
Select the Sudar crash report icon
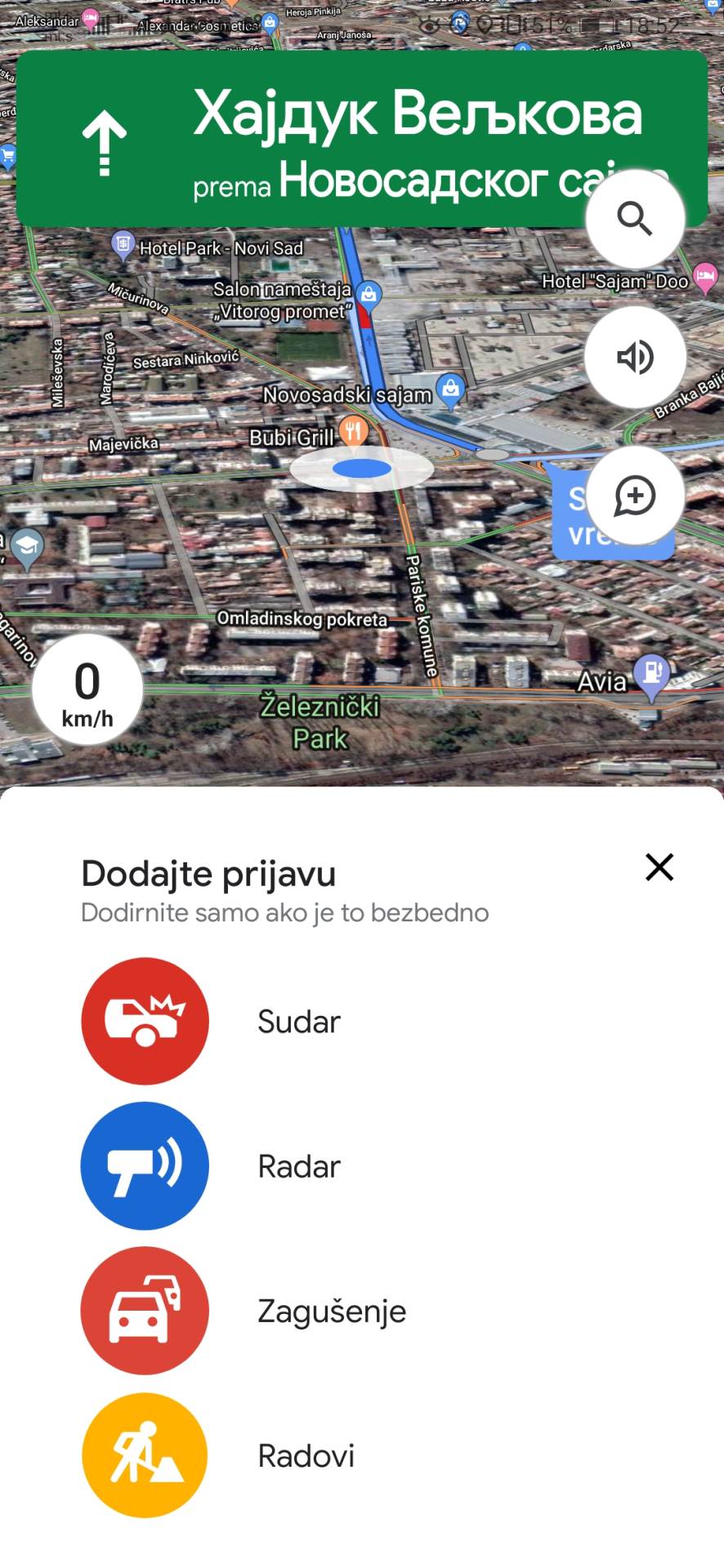[x=145, y=1021]
